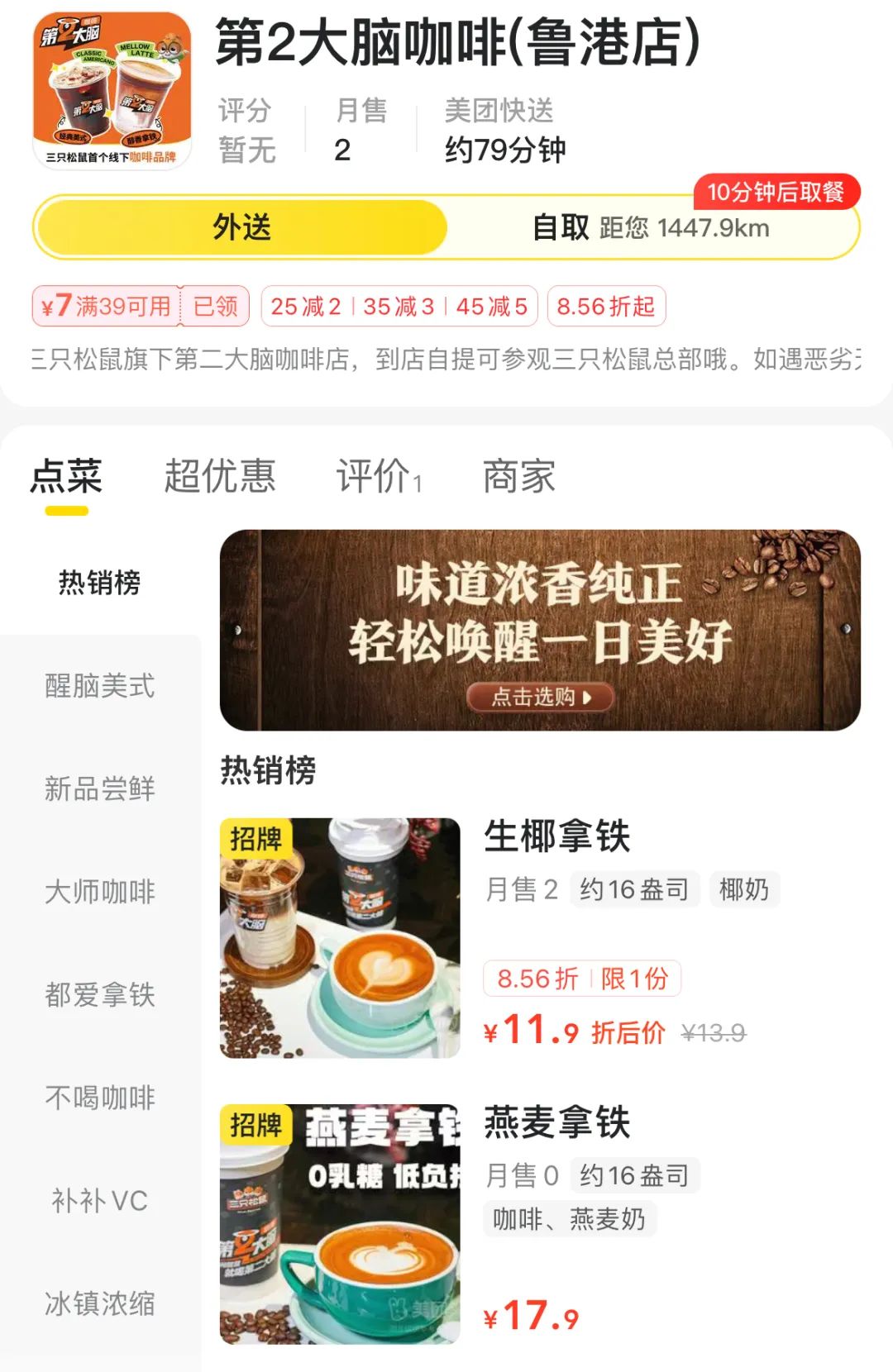Image resolution: width=893 pixels, height=1372 pixels.
Task: Open the 醒脑美式 category
Action: [99, 686]
